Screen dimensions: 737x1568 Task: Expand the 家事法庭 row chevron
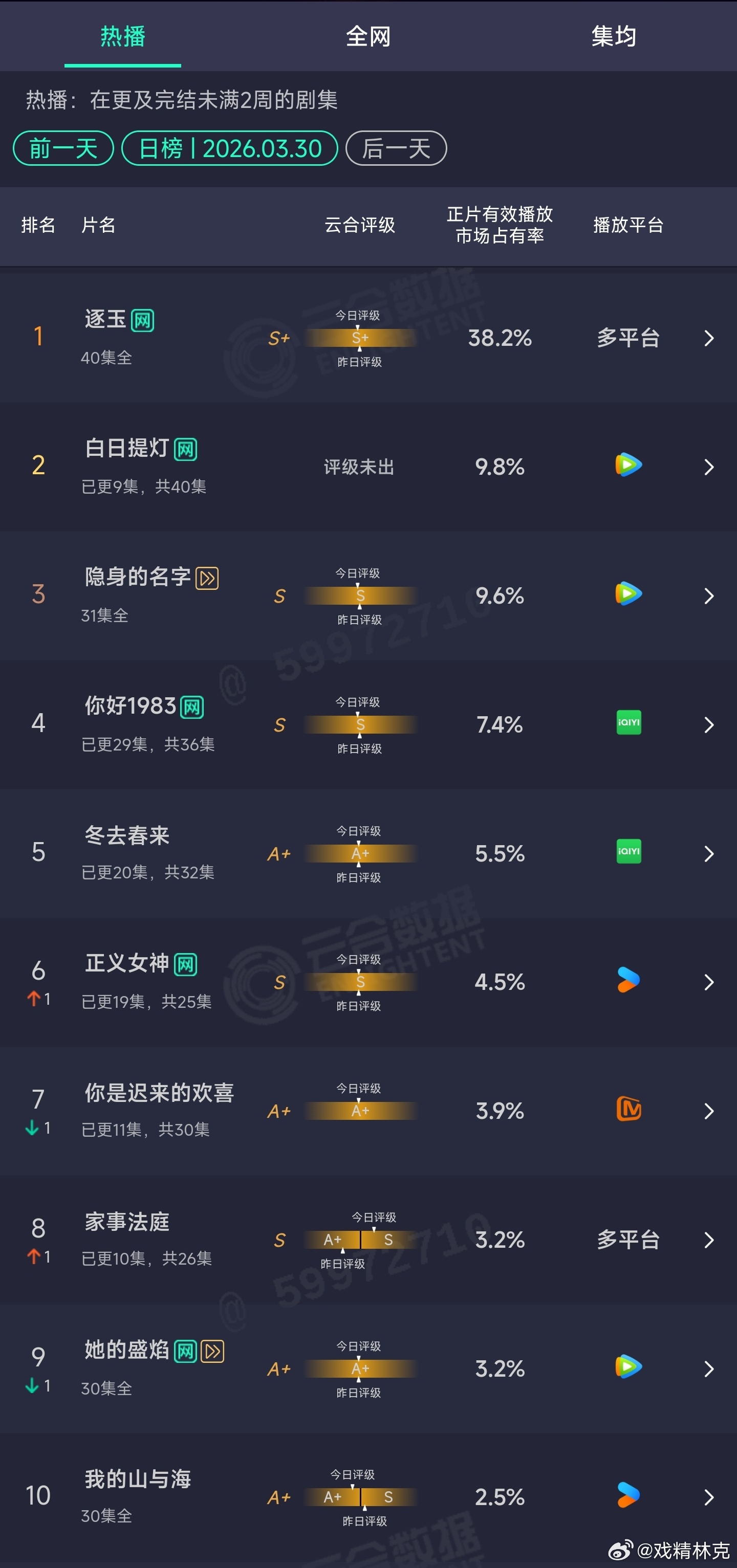709,1240
